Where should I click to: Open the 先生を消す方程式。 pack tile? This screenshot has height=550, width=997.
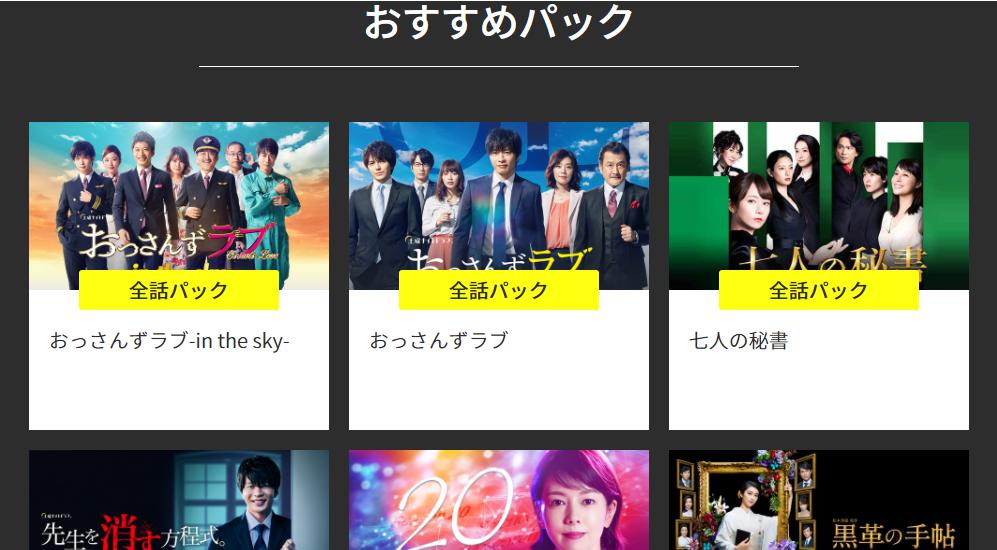178,500
